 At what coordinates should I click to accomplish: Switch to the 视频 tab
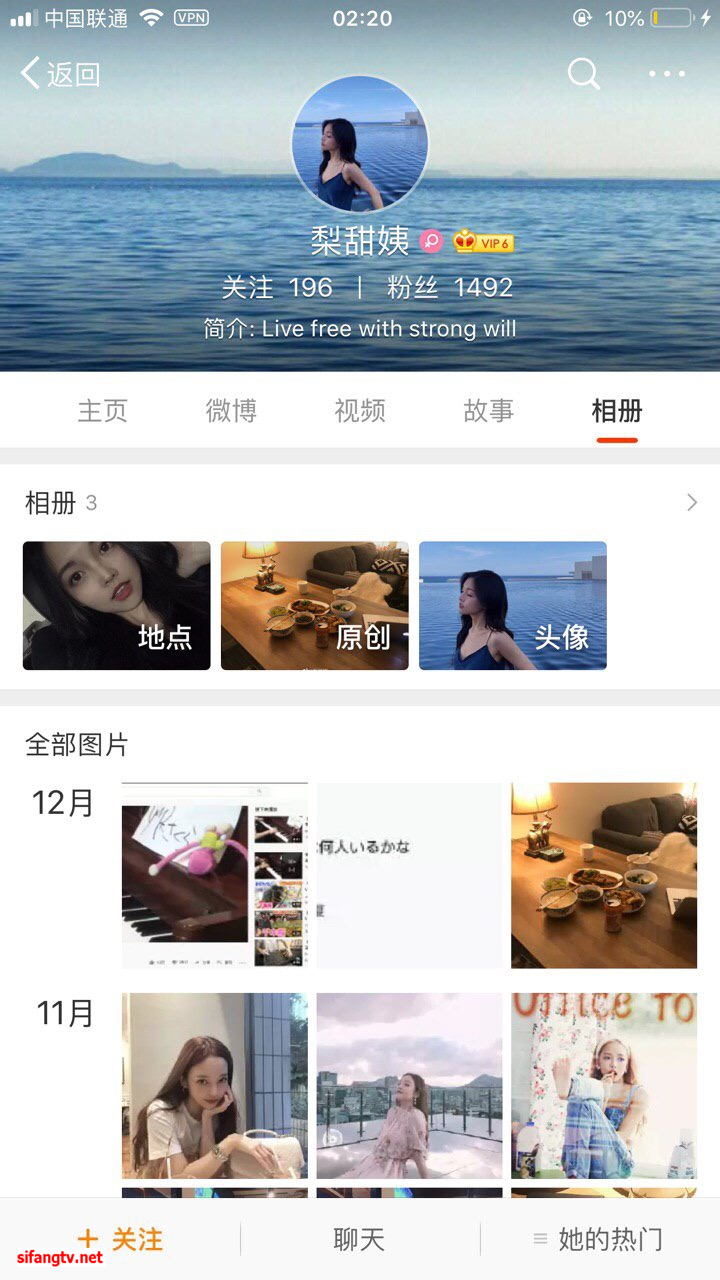[x=360, y=411]
